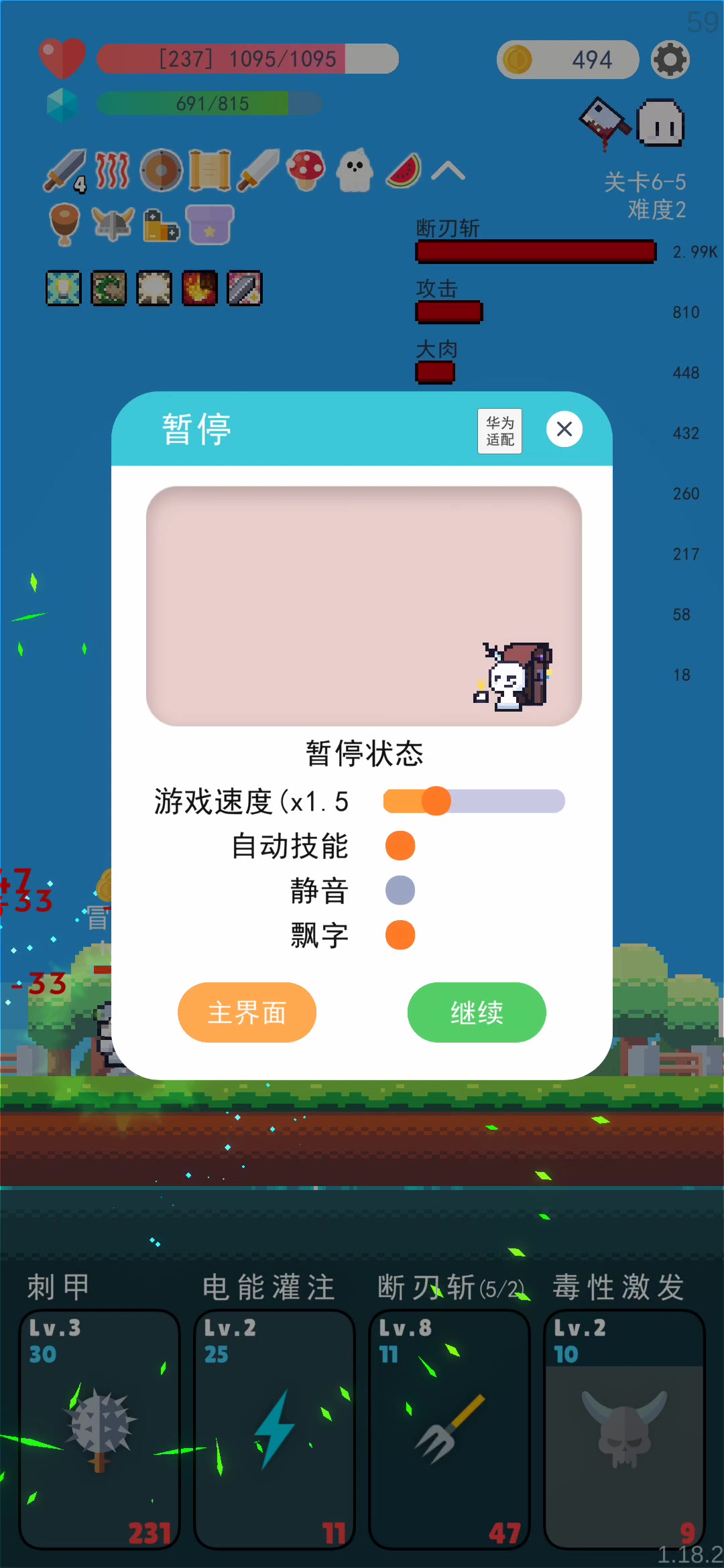Use the 刺甲 skill card
724x1568 pixels.
click(x=99, y=1429)
